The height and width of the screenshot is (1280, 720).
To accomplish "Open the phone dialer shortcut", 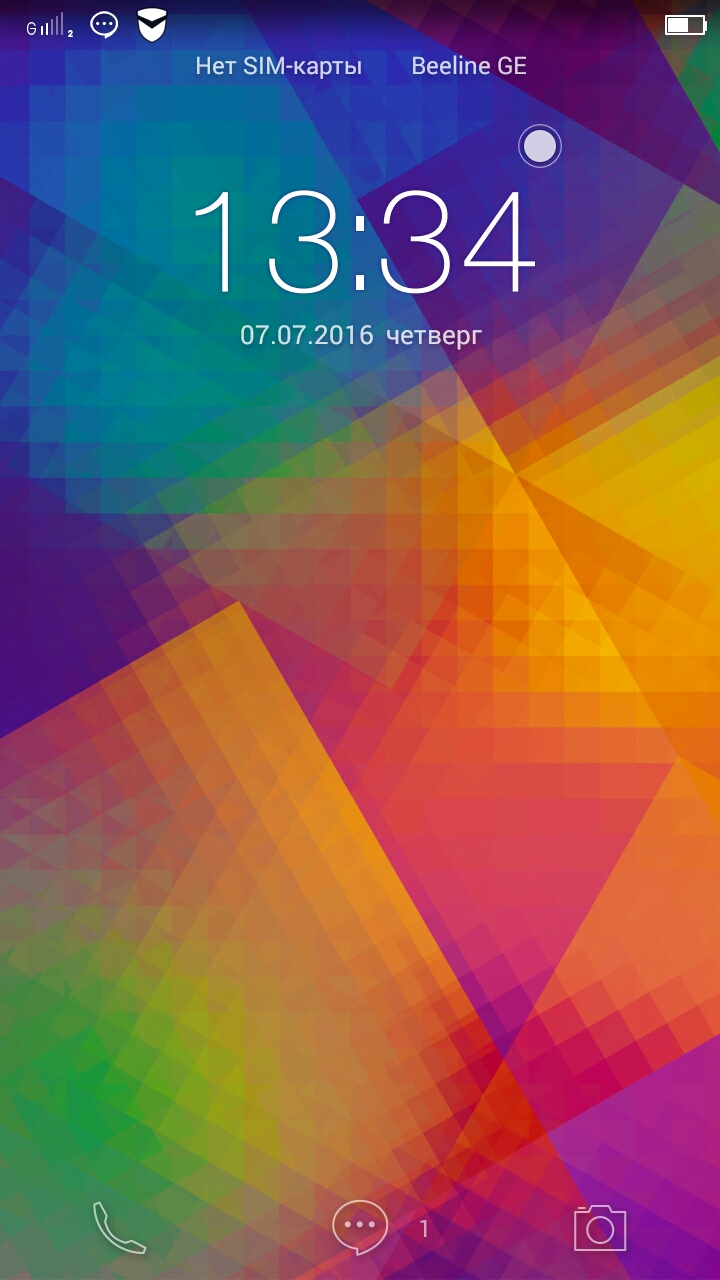I will pos(119,1227).
